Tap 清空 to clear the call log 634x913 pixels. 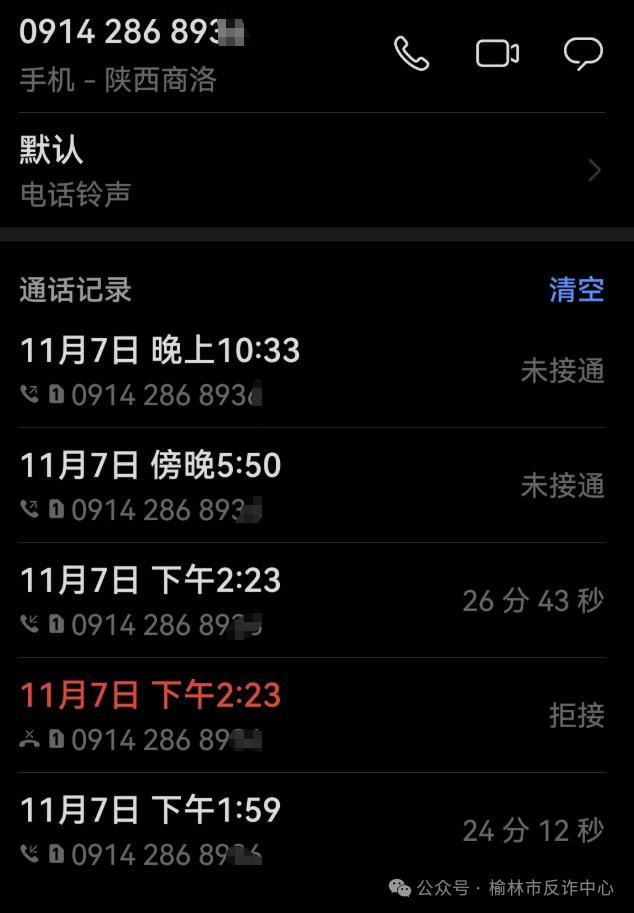576,290
